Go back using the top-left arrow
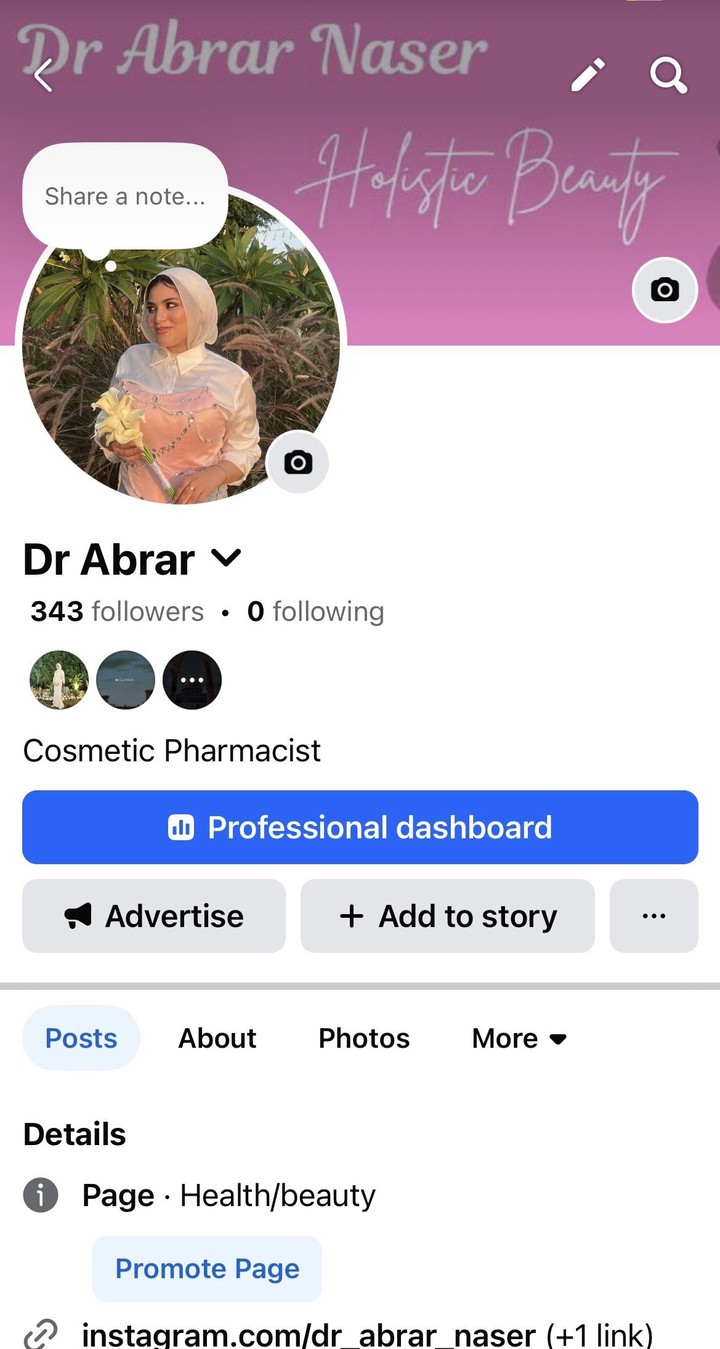 (43, 75)
